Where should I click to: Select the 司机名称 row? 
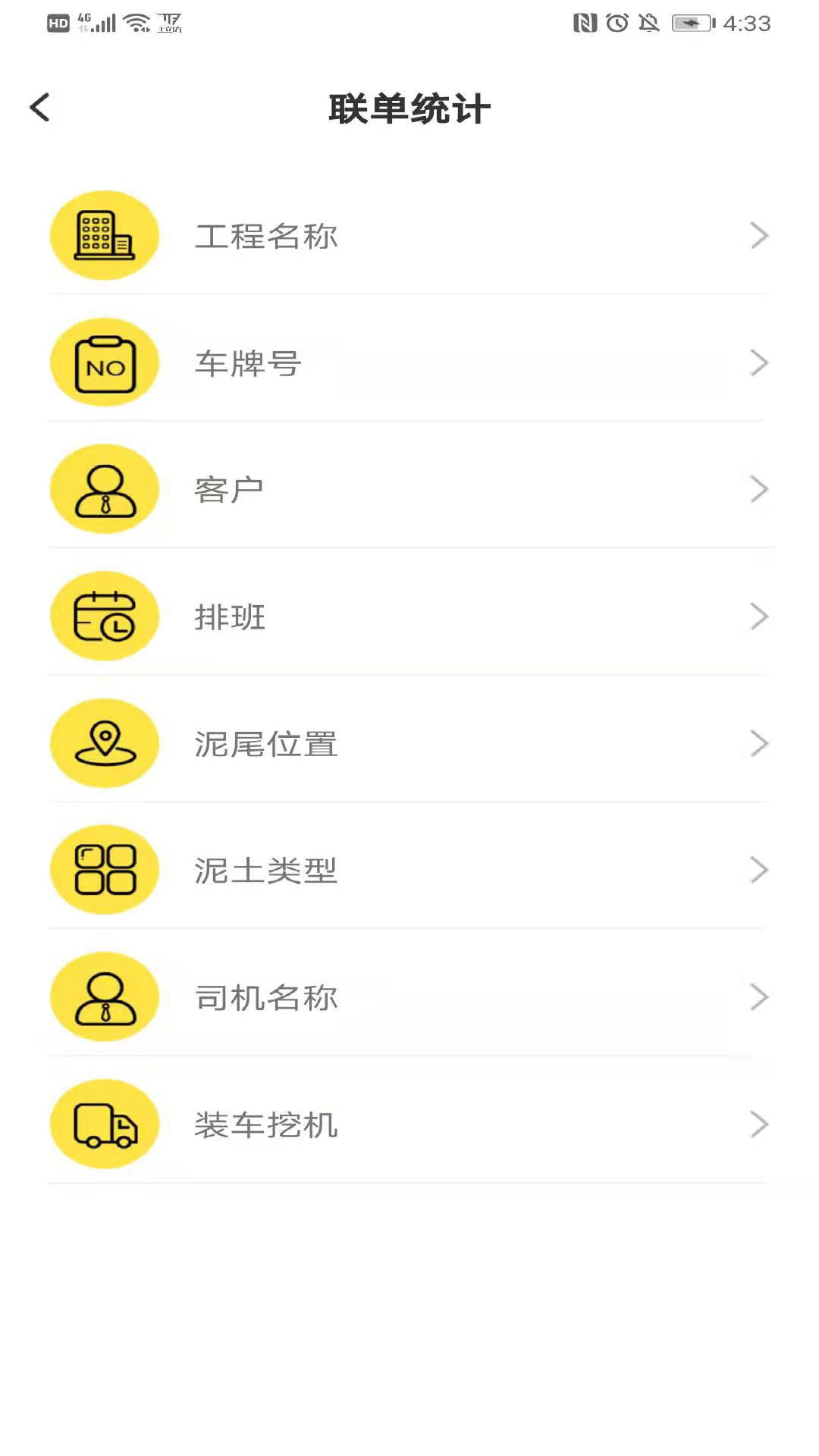pos(409,997)
